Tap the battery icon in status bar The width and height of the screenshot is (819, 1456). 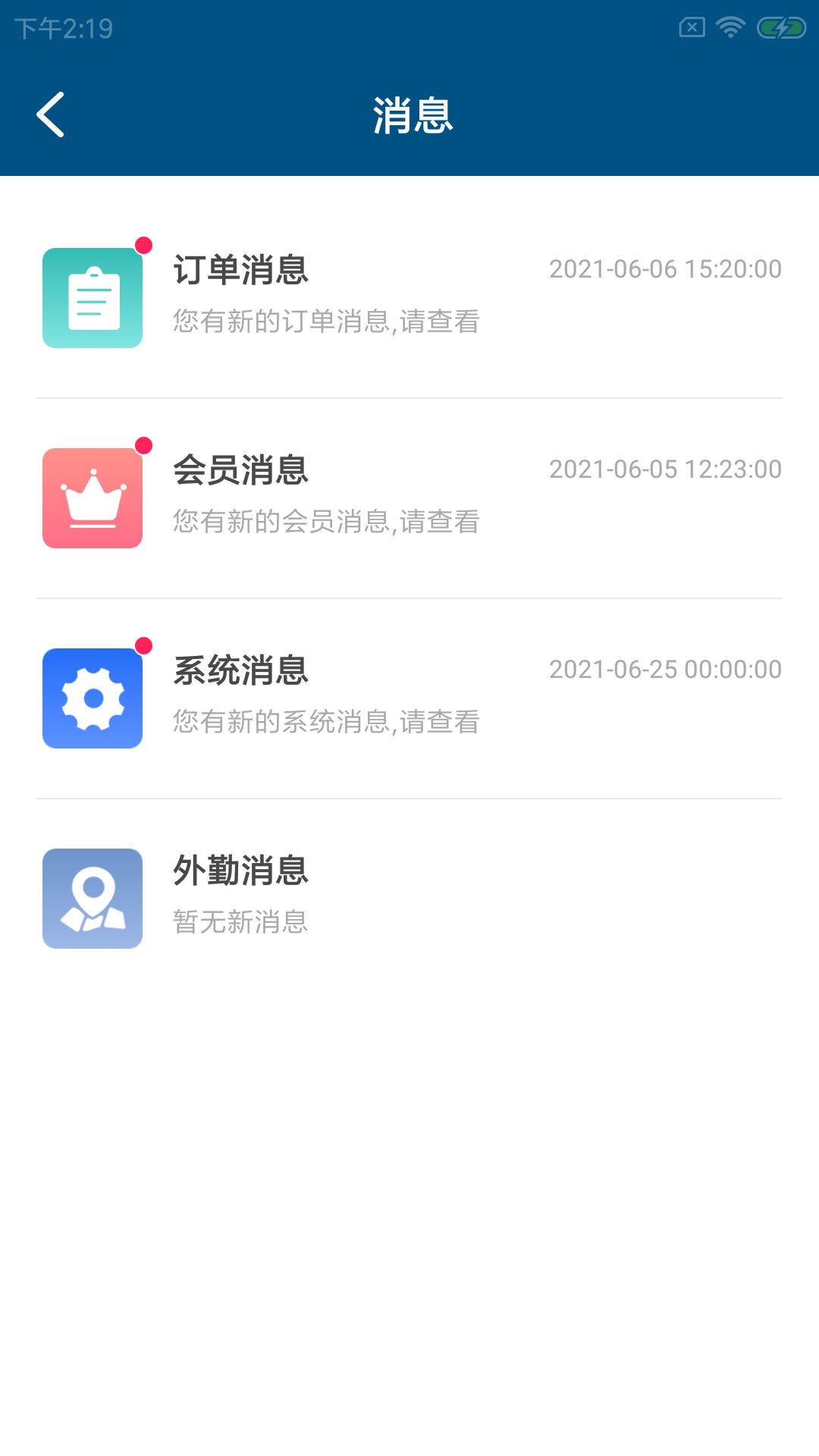(x=780, y=26)
